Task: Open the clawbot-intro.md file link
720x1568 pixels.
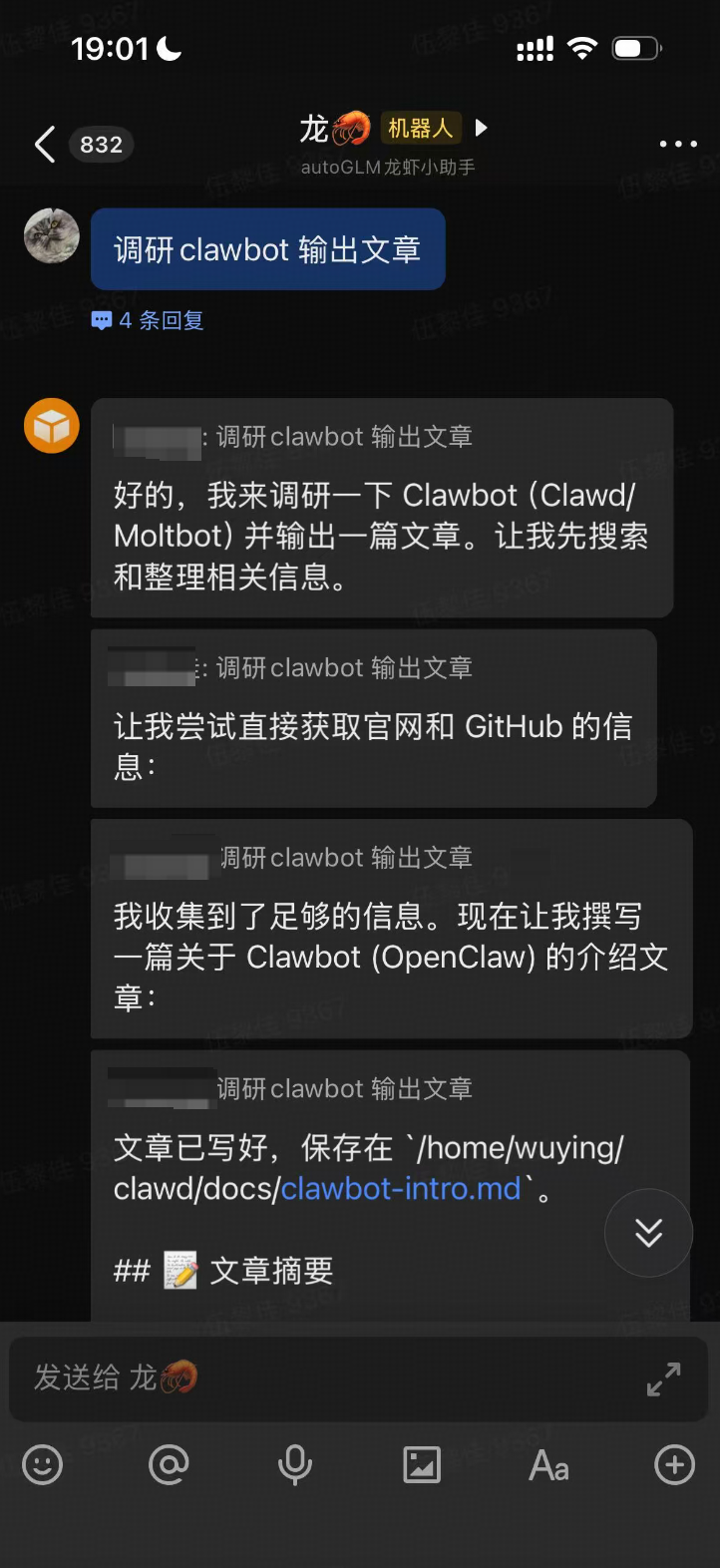Action: click(401, 1188)
